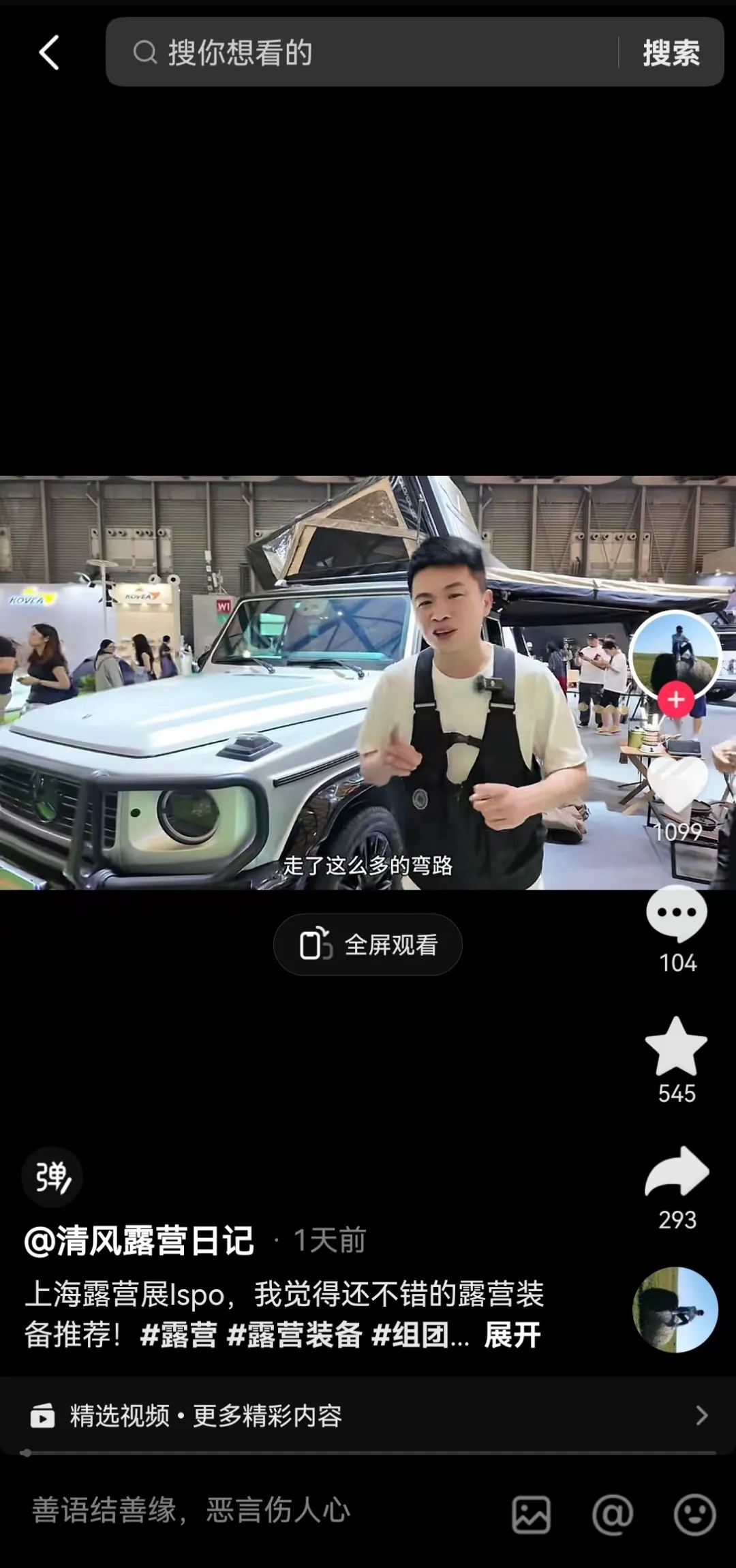Open the 搜你想看的 search field
The width and height of the screenshot is (736, 1568).
tap(361, 52)
